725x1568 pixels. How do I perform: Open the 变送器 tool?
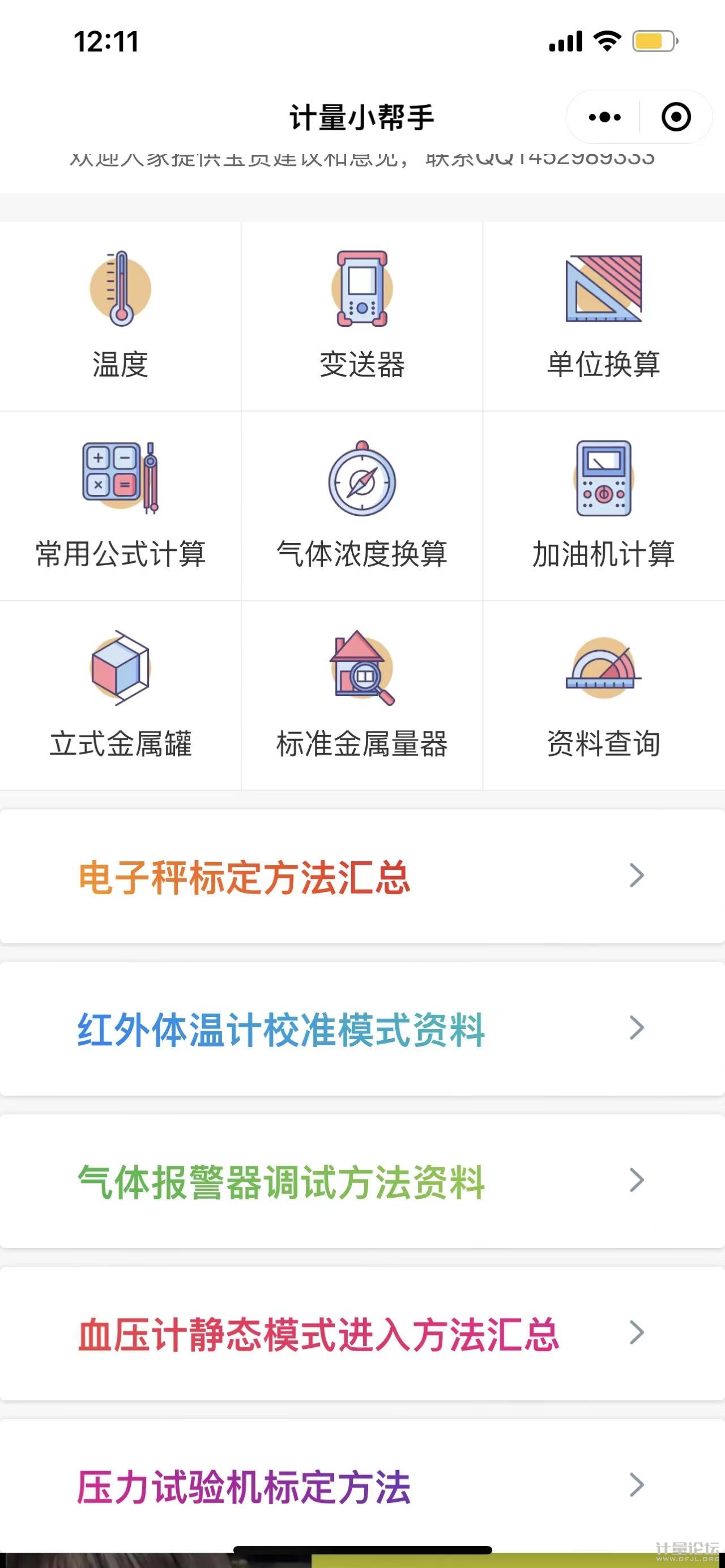(362, 317)
